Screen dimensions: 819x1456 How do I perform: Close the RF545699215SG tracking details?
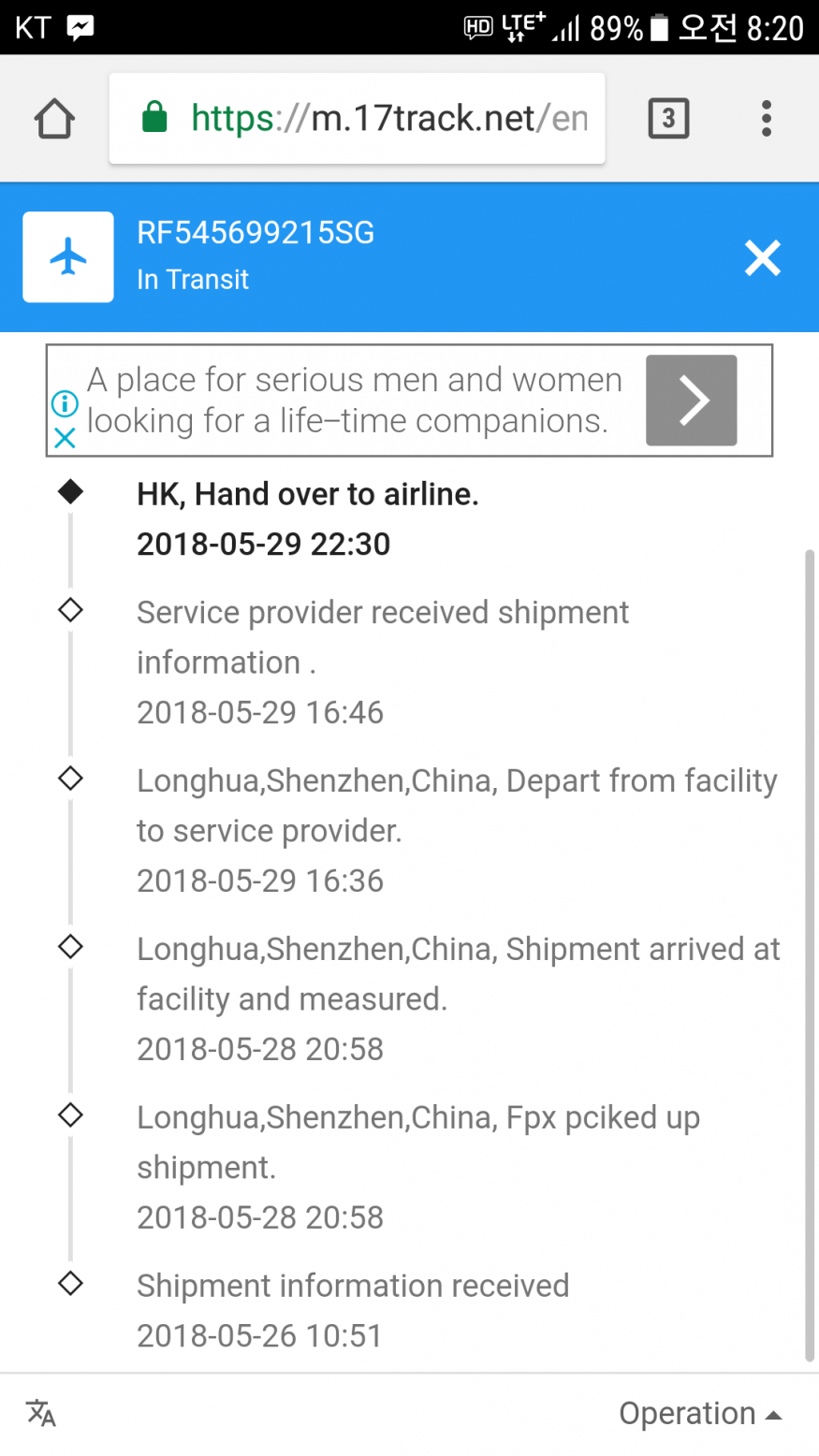click(x=763, y=257)
